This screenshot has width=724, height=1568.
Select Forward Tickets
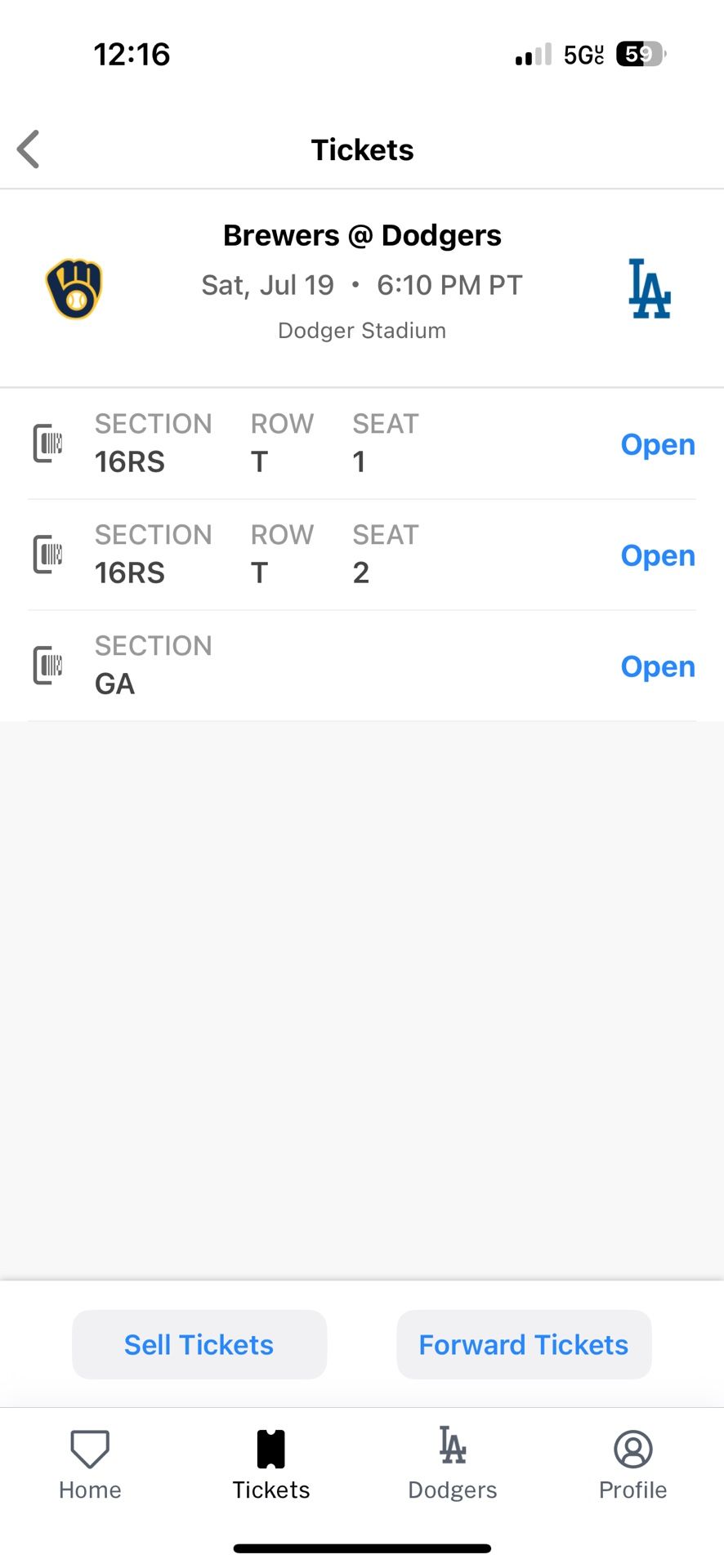pyautogui.click(x=524, y=1344)
